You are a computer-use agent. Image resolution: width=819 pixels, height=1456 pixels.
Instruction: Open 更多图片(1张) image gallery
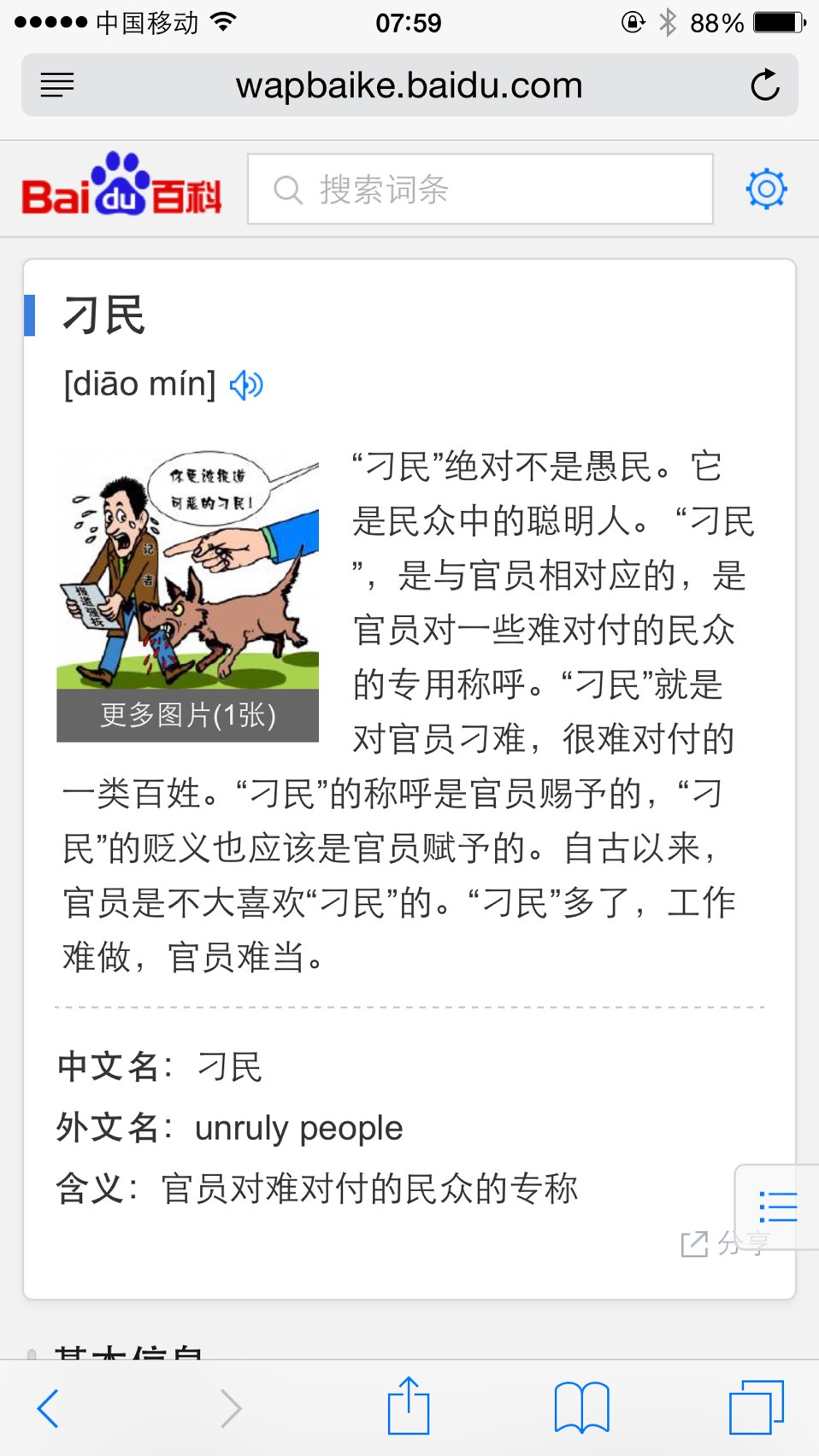188,715
